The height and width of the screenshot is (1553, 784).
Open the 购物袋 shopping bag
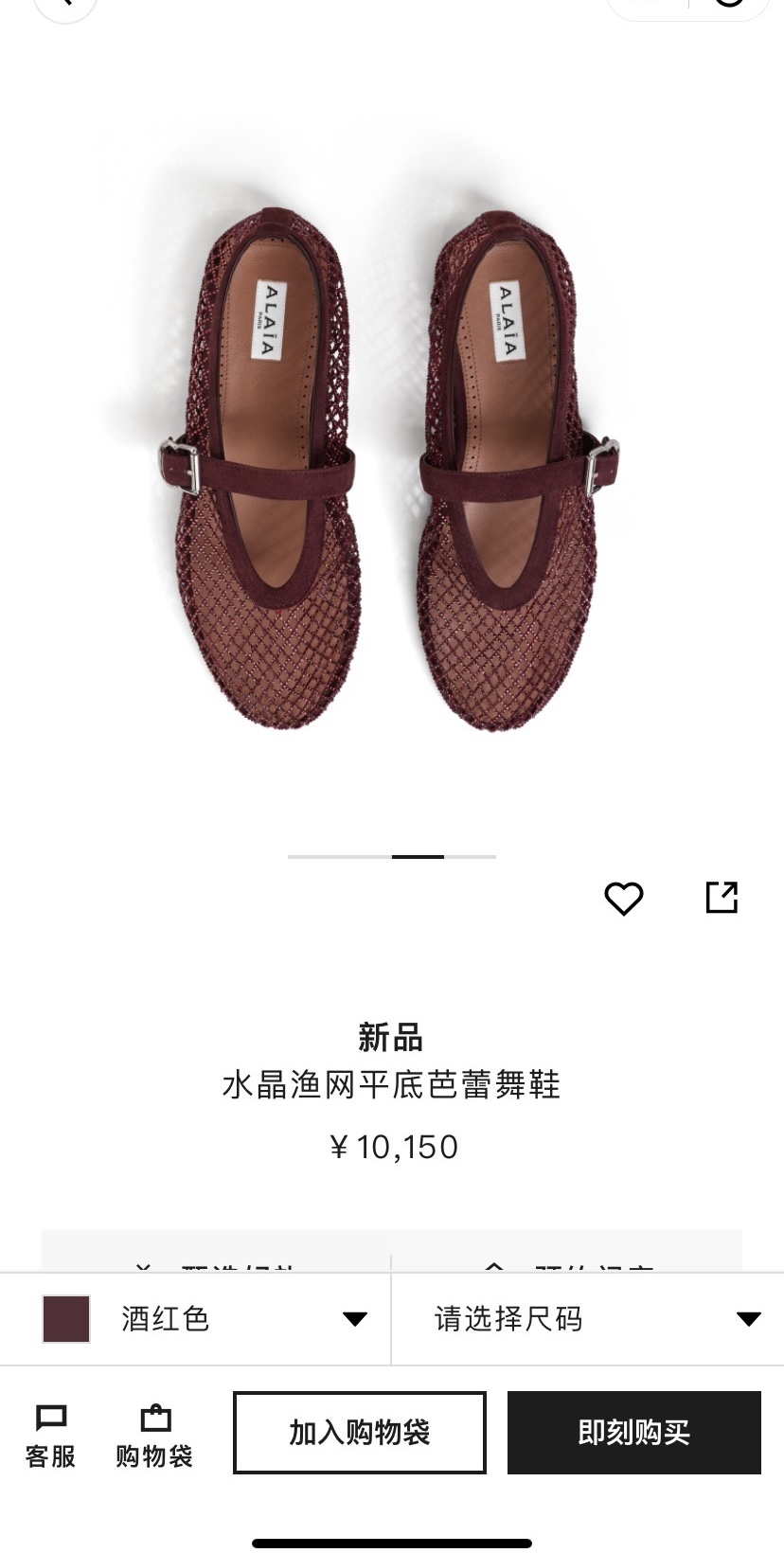tap(154, 1436)
